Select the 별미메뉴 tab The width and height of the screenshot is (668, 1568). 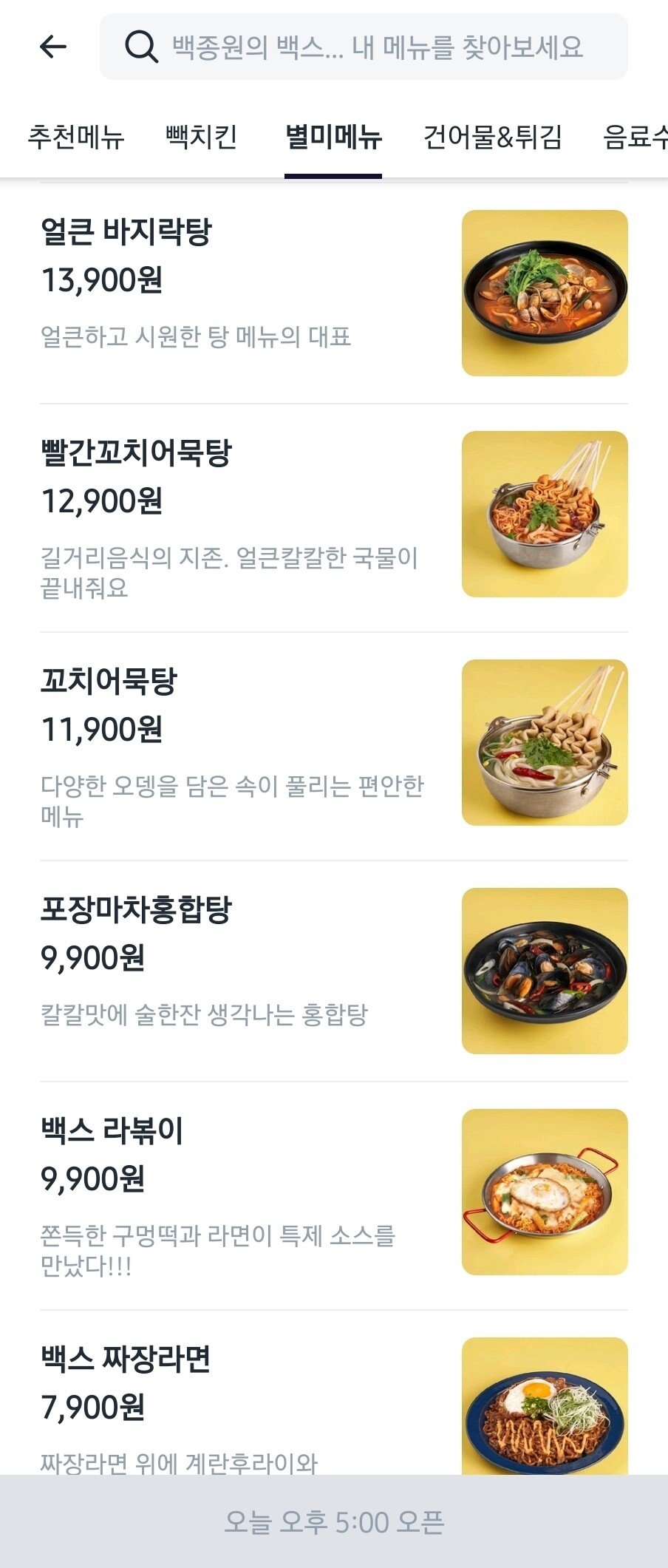coord(333,138)
